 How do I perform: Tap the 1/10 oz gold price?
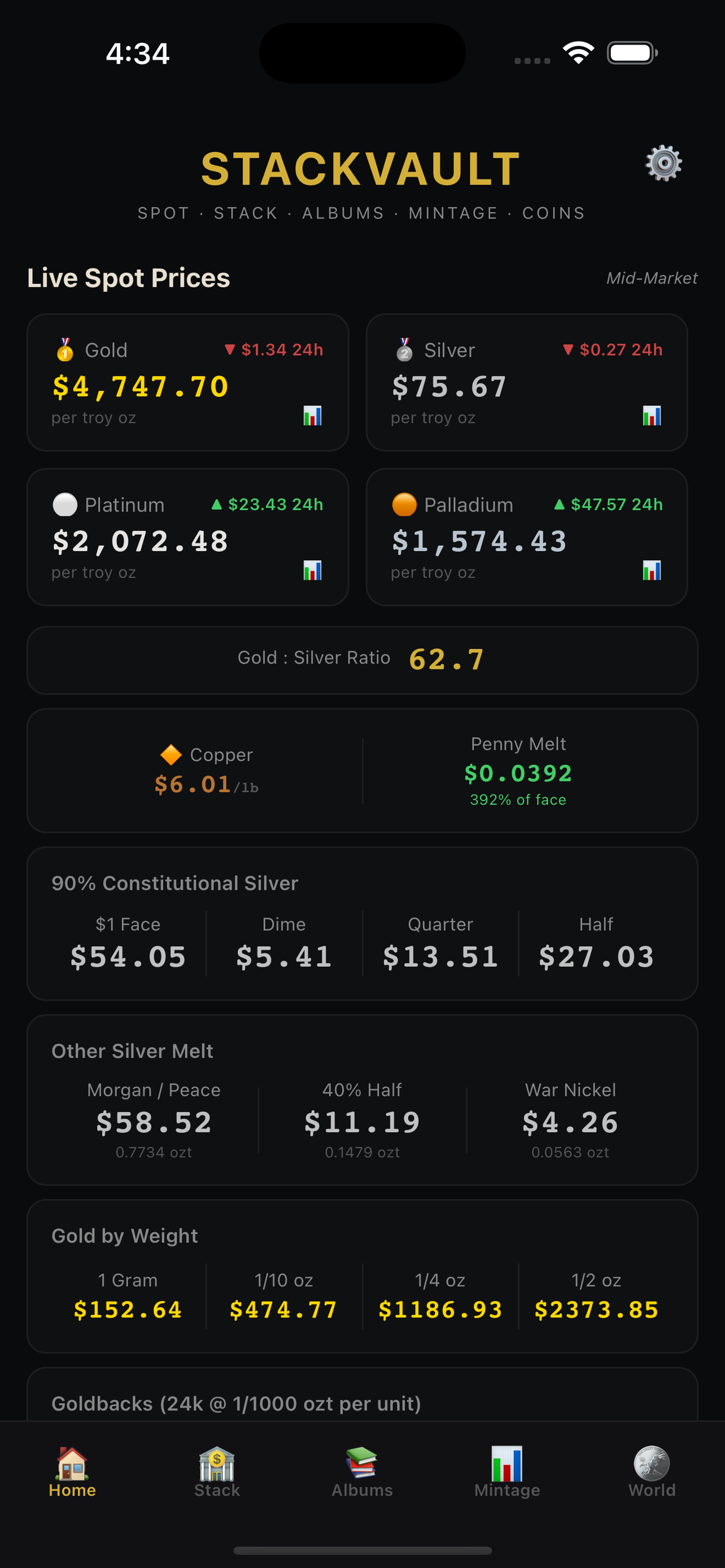[283, 1310]
